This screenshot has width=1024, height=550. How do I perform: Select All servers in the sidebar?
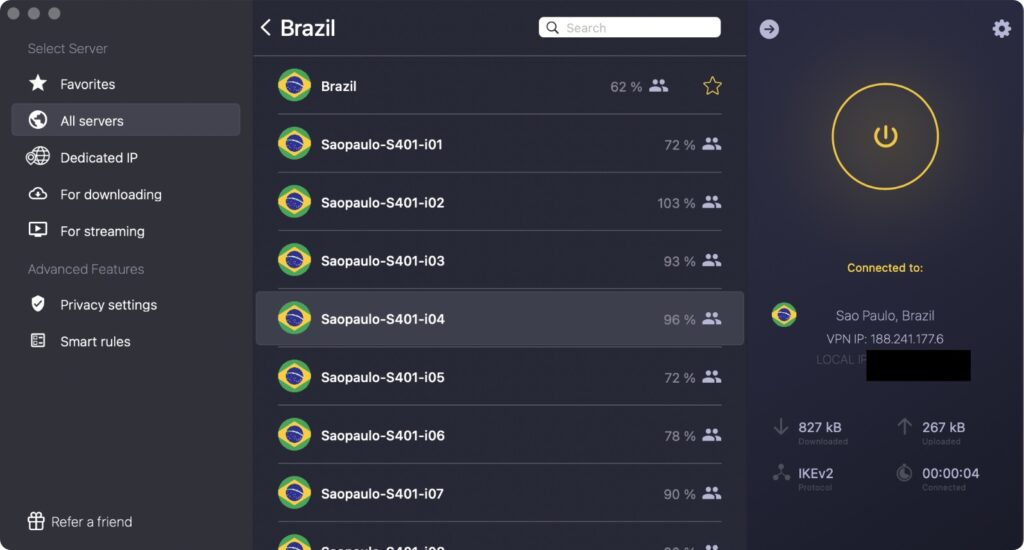coord(92,121)
